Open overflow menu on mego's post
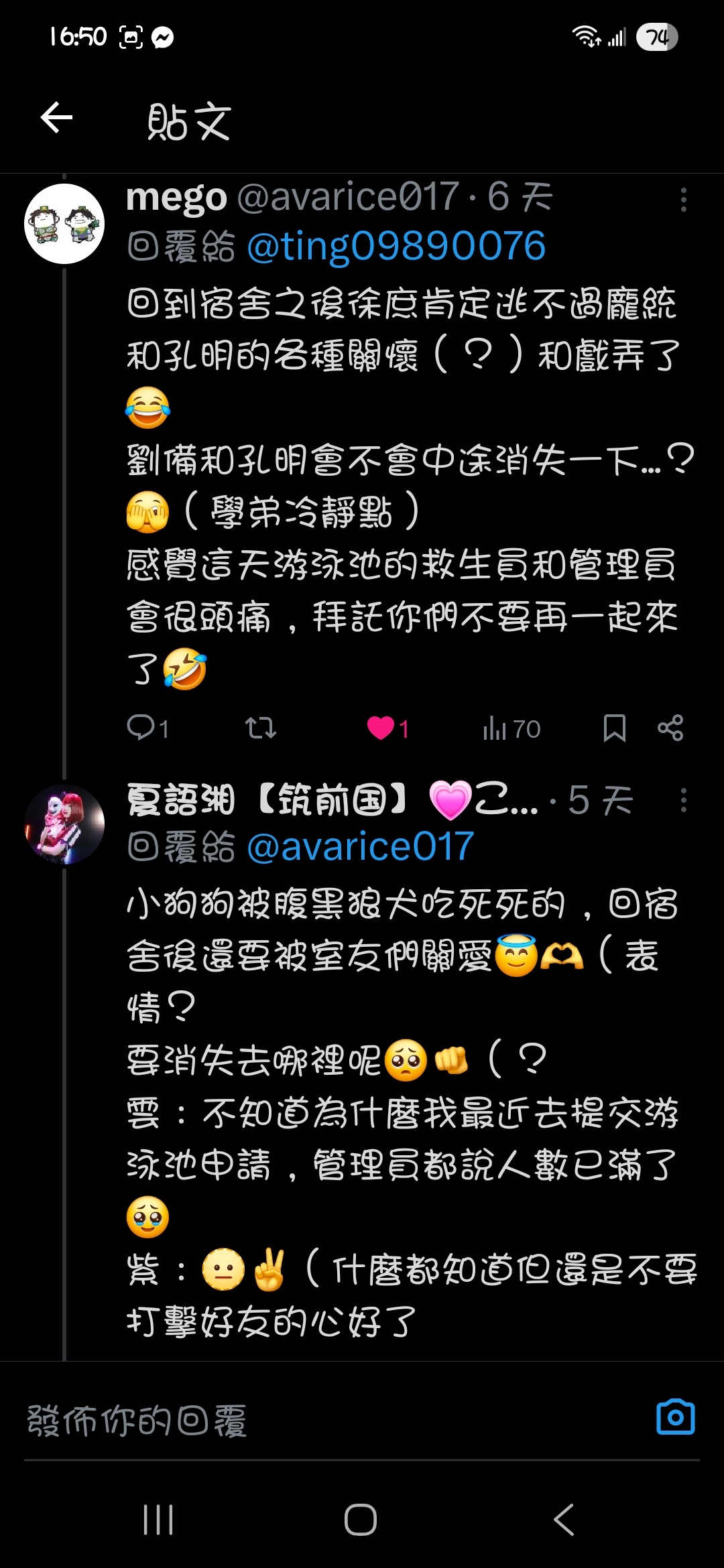 coord(683,200)
